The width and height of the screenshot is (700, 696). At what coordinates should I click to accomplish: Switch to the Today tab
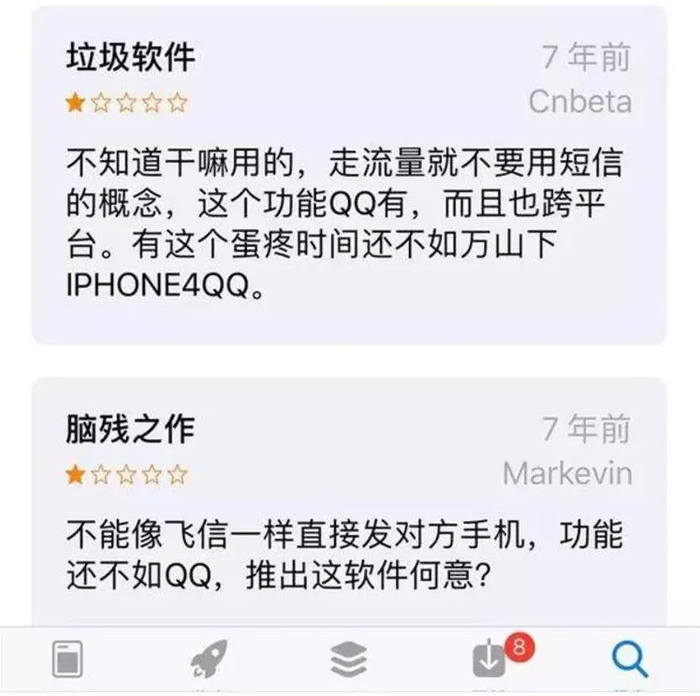click(67, 660)
